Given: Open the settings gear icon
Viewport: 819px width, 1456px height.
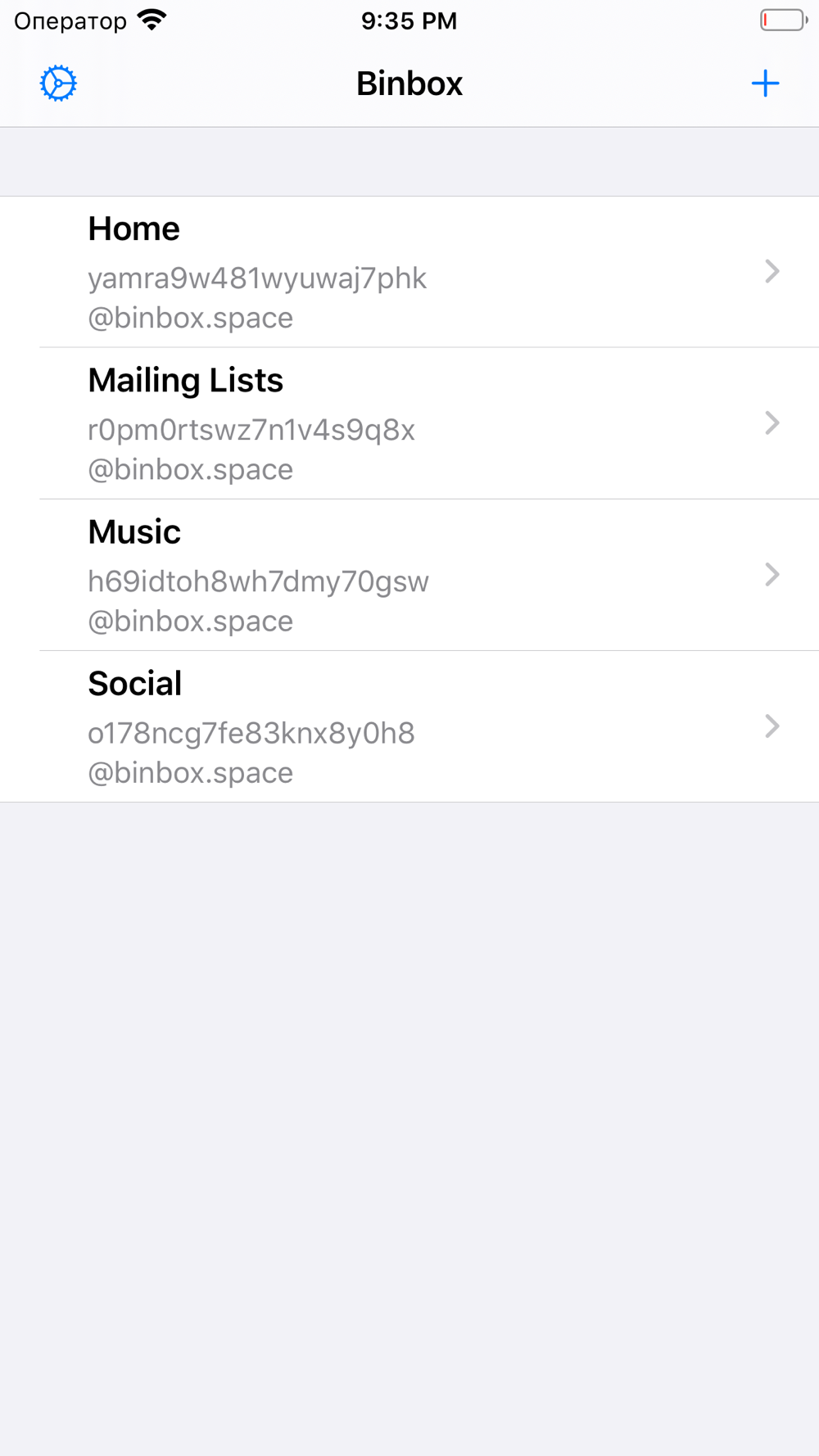Looking at the screenshot, I should point(58,84).
